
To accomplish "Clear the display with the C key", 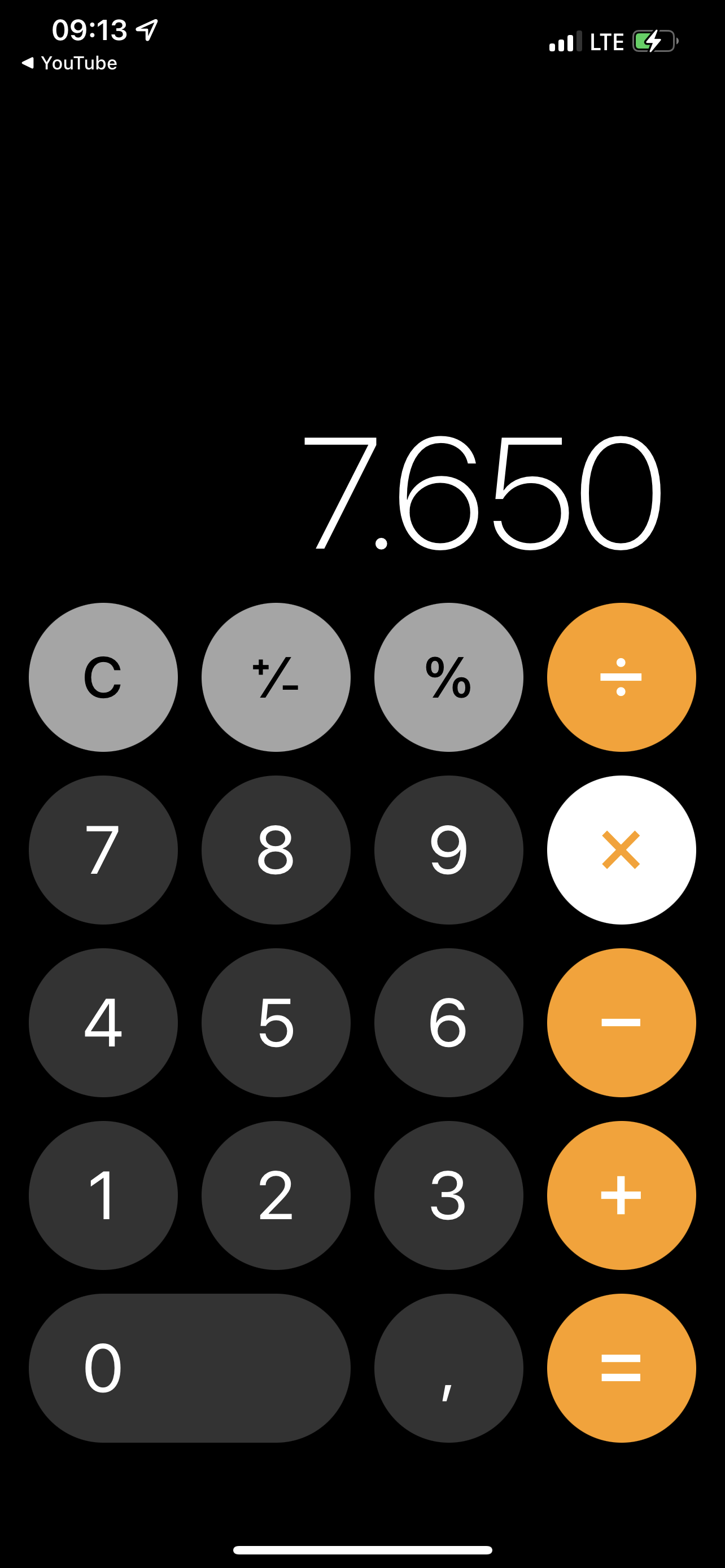I will [103, 677].
